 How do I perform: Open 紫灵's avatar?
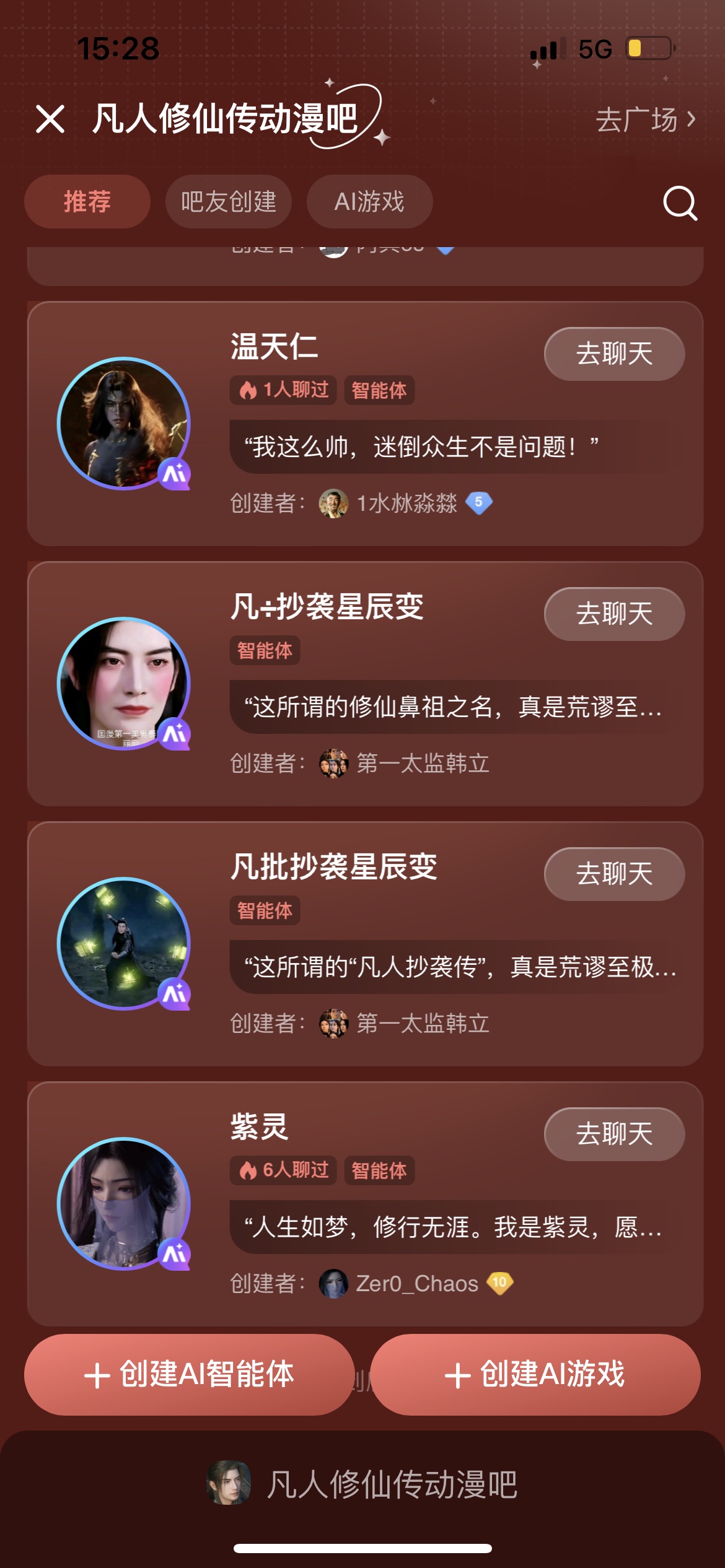click(x=124, y=1203)
